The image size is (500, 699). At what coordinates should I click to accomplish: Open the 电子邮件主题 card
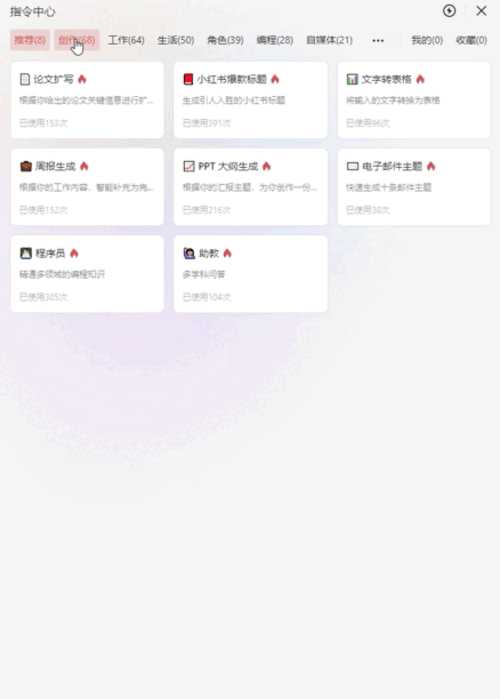414,187
